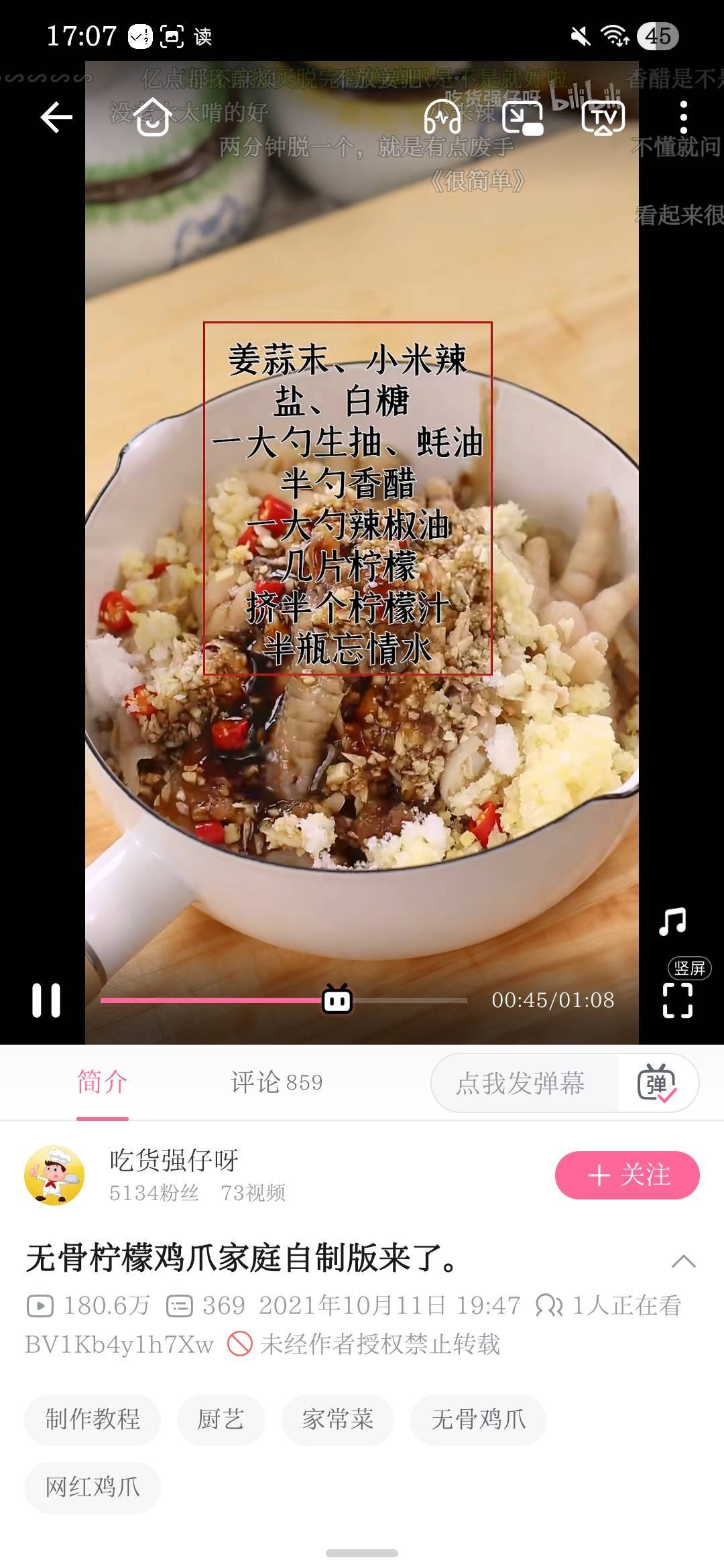
Task: Open the 无骨鸡爪 tag
Action: point(479,1420)
